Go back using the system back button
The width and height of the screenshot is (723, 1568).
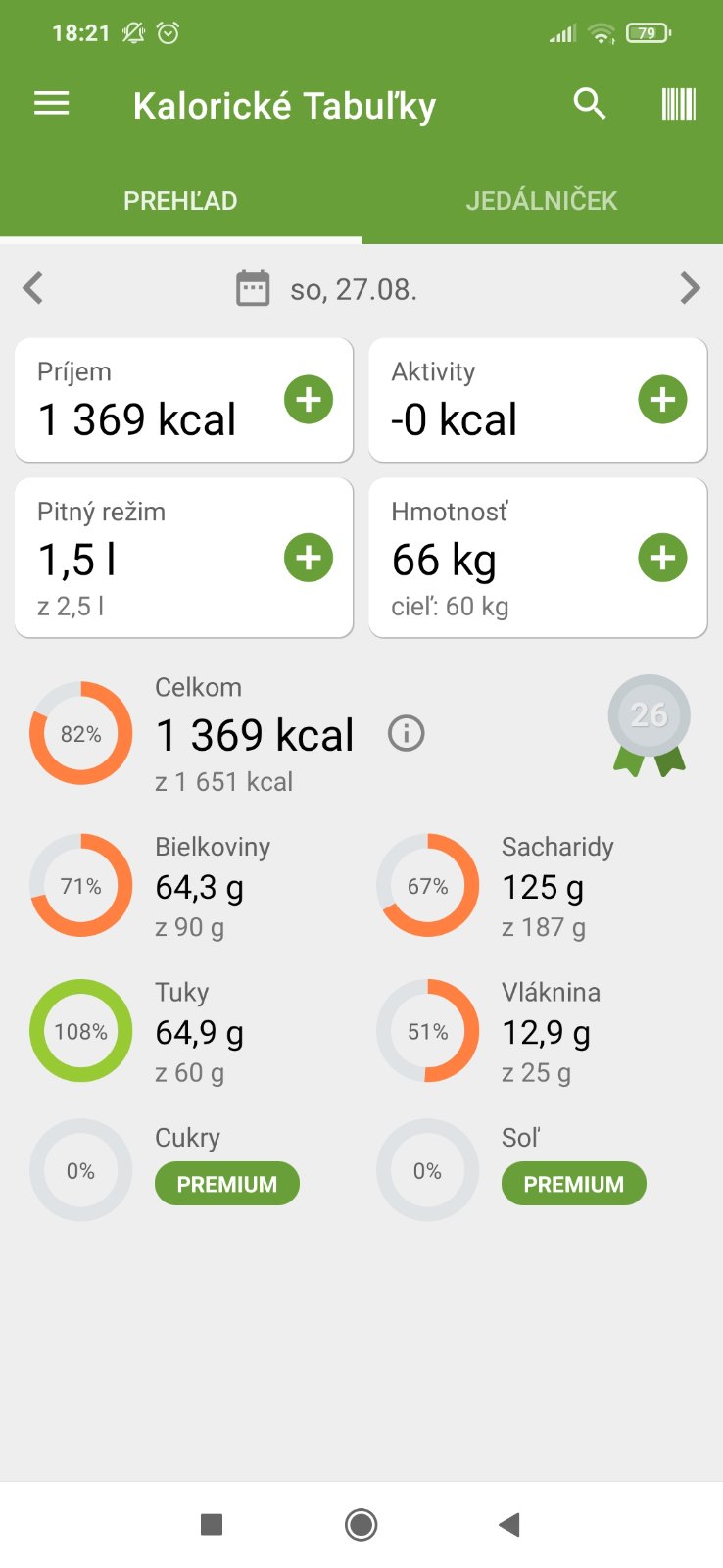point(508,1524)
